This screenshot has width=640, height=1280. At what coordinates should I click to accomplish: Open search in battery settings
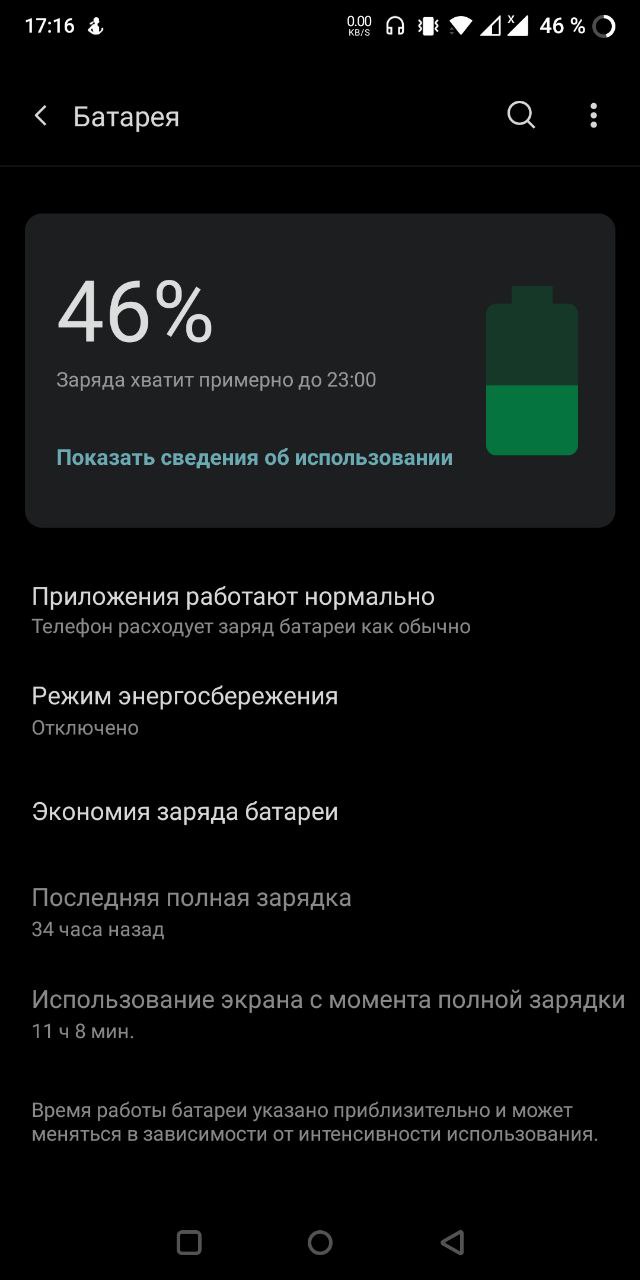521,115
